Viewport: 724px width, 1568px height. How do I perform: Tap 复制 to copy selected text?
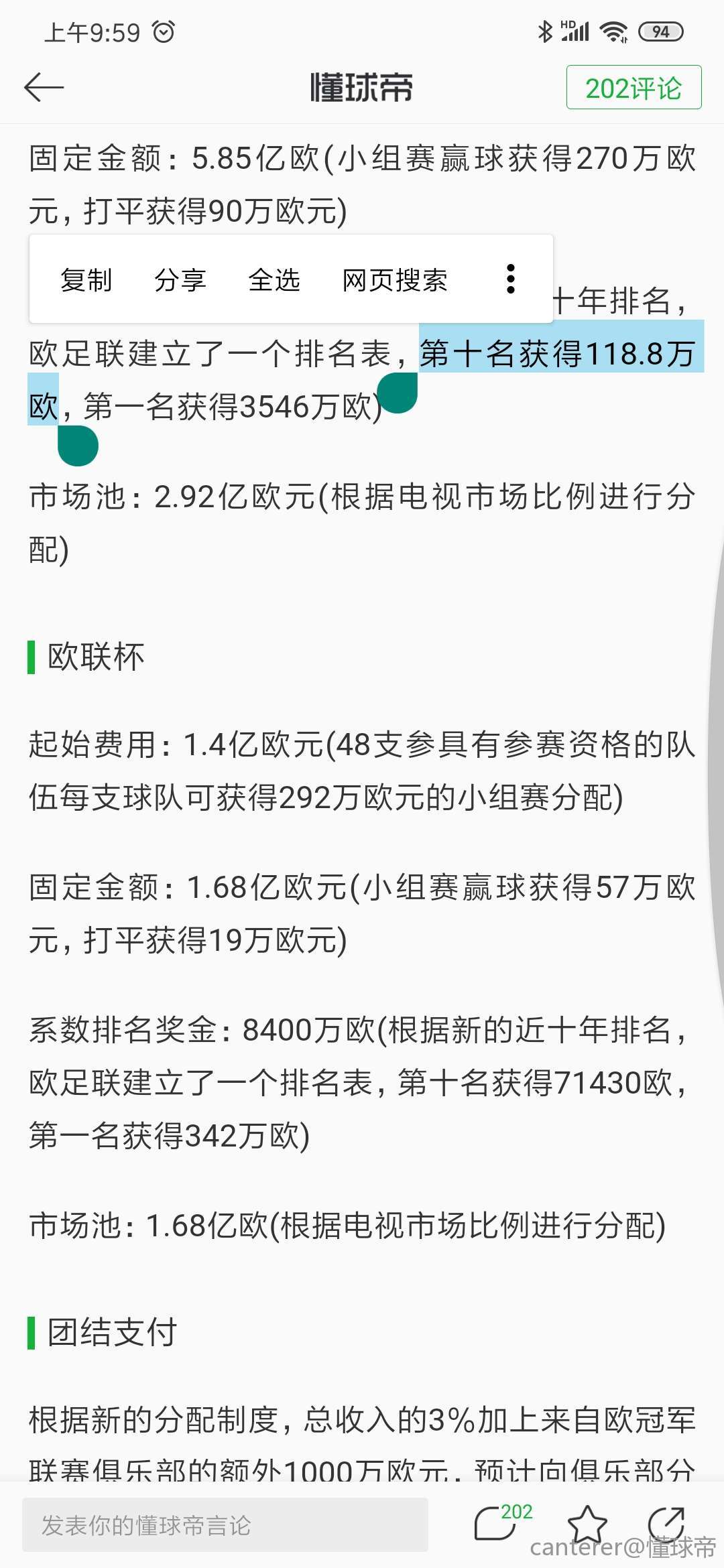[86, 279]
